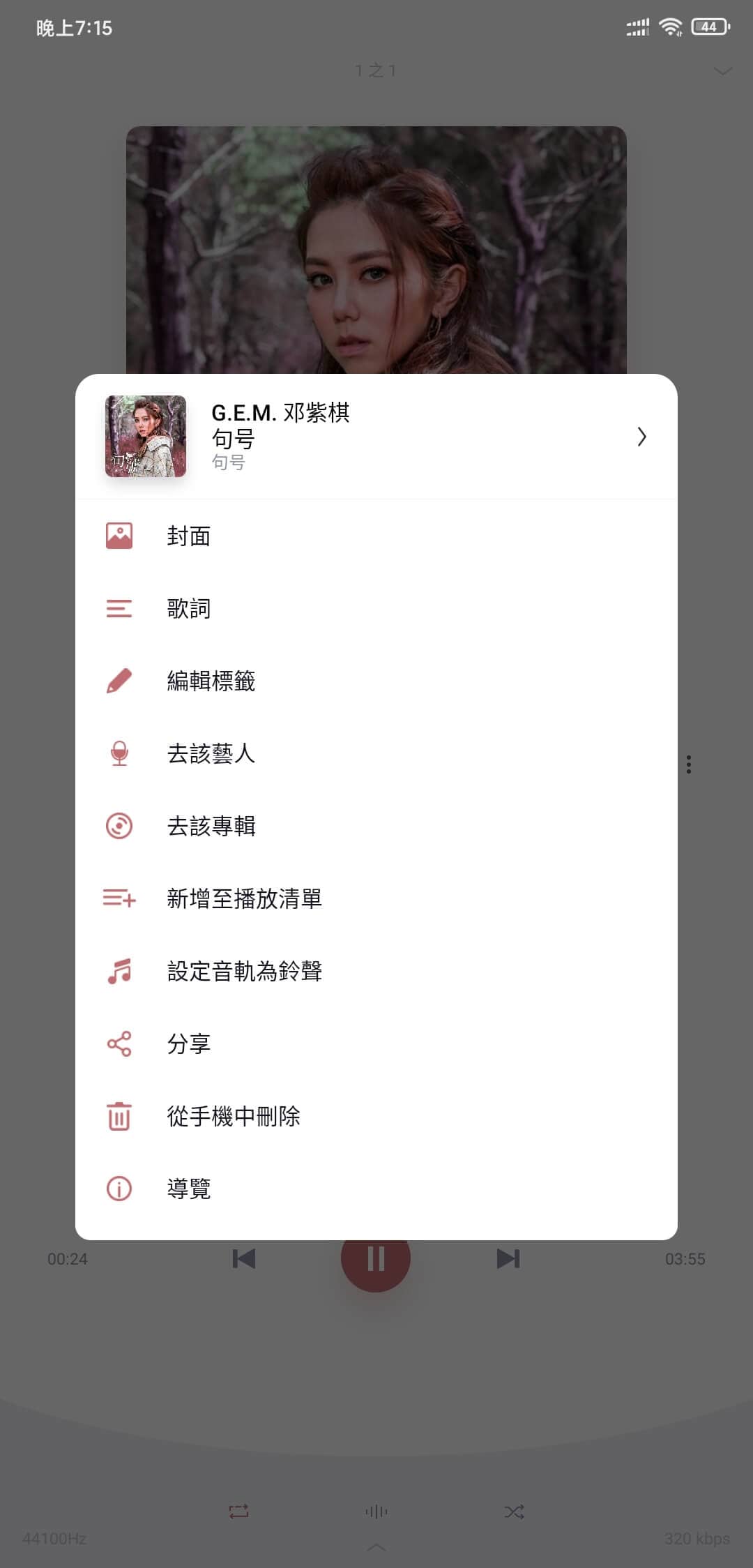Collapse the player with the top chevron
Image resolution: width=753 pixels, height=1568 pixels.
[x=723, y=70]
